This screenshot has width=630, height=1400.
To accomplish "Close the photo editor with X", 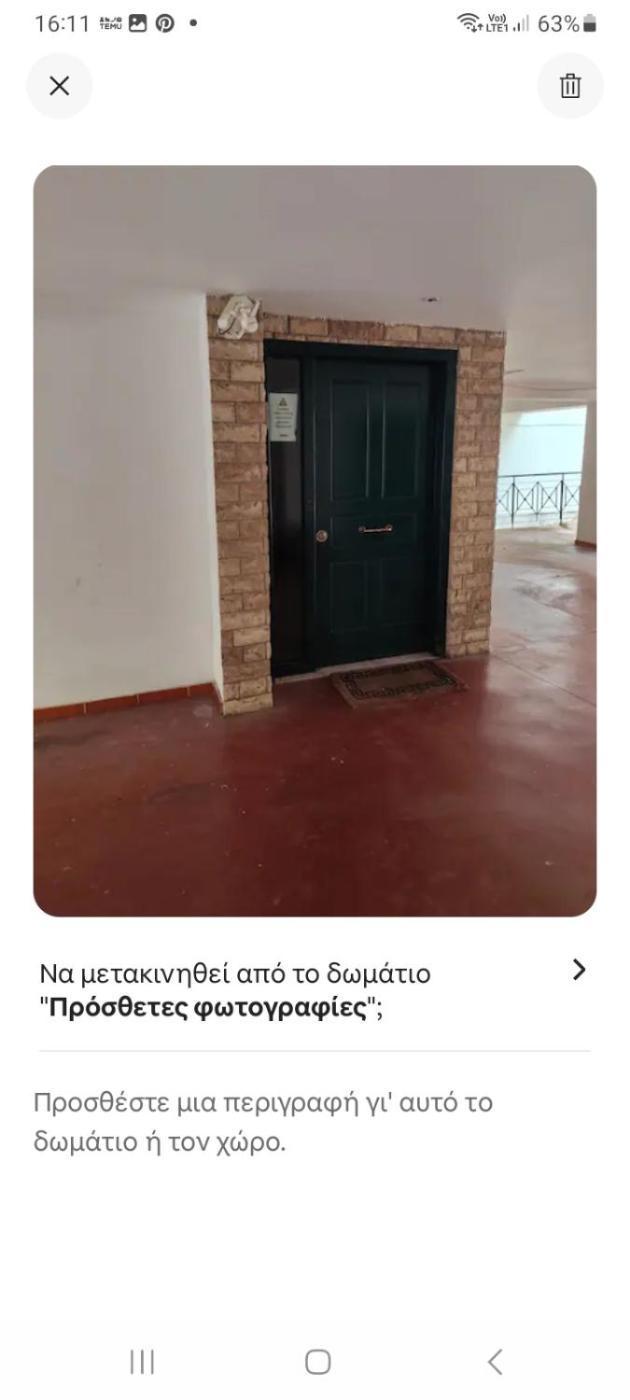I will [x=59, y=86].
